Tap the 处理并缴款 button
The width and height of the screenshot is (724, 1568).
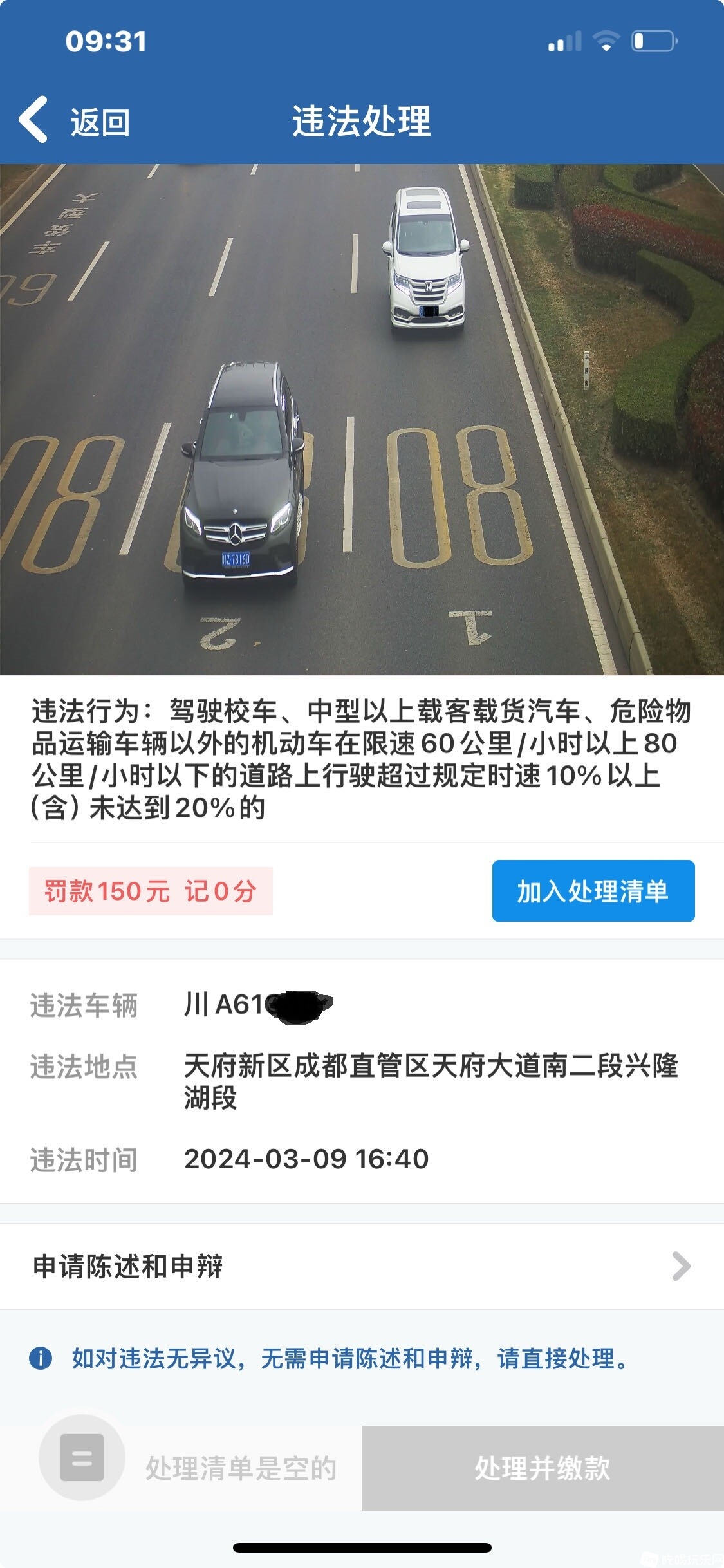542,1468
